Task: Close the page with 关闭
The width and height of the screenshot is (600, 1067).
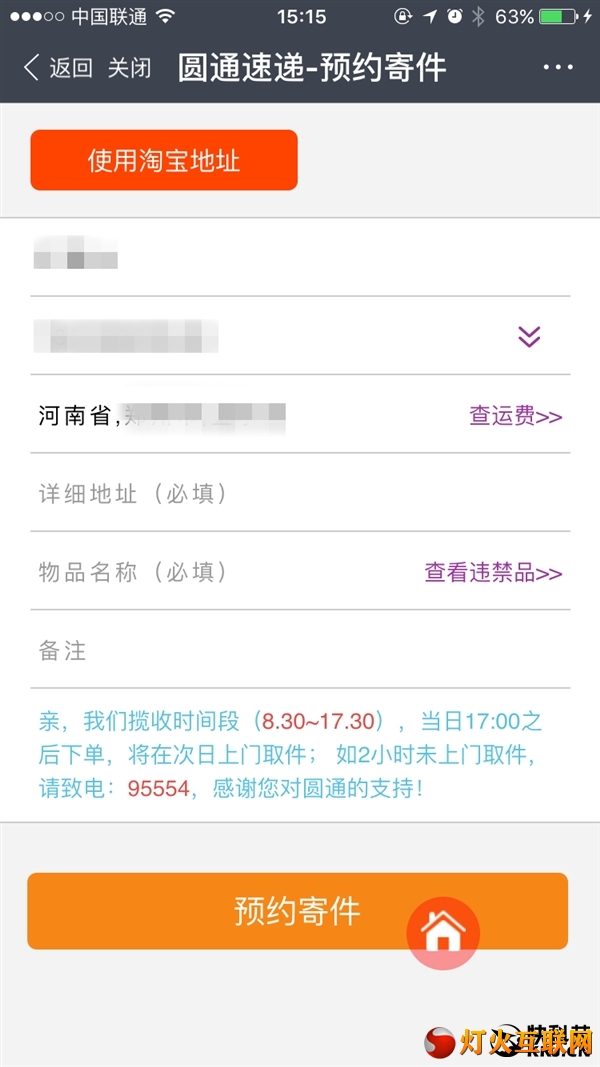Action: tap(129, 68)
